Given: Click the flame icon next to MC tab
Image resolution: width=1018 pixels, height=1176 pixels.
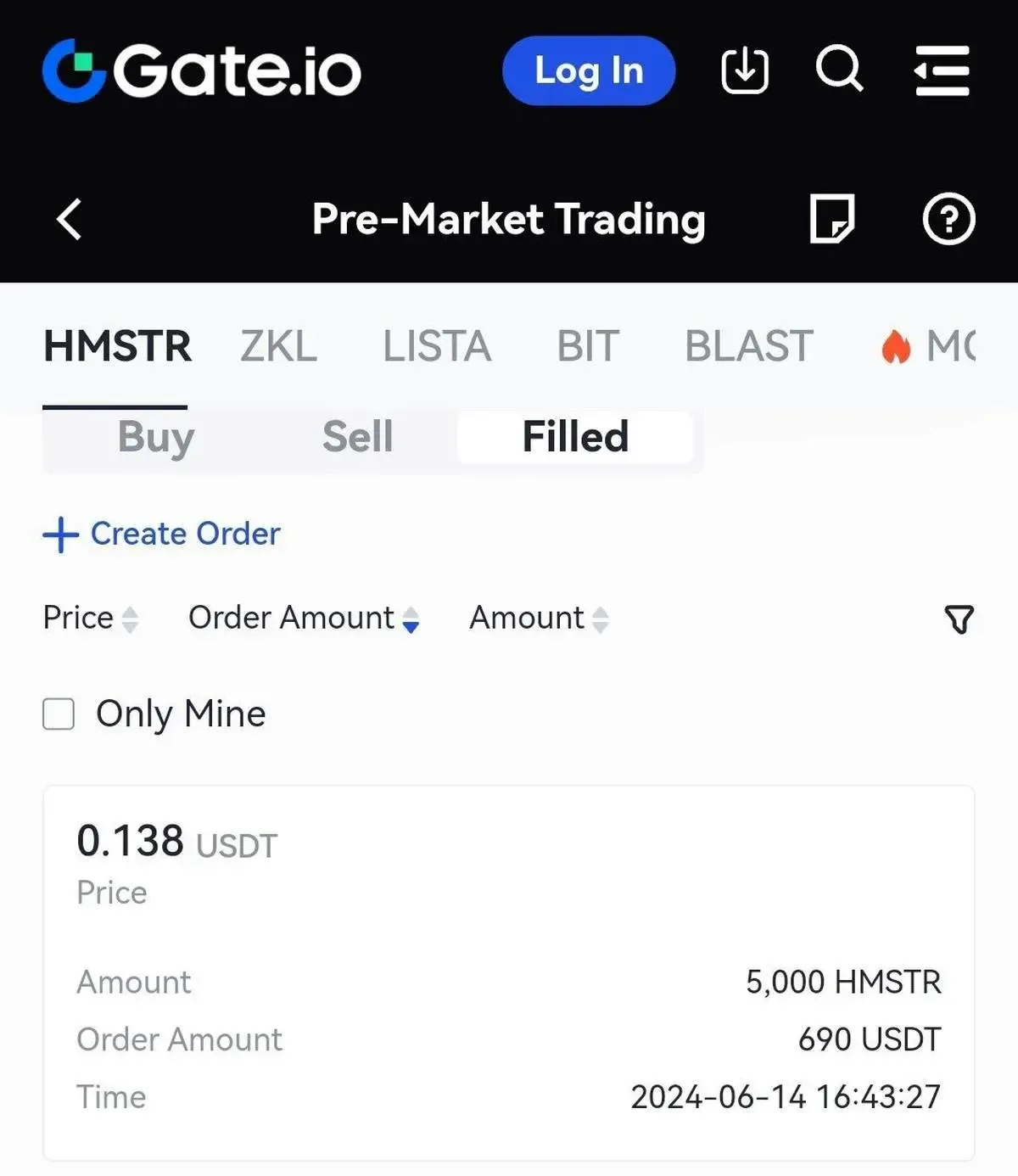Looking at the screenshot, I should click(896, 346).
